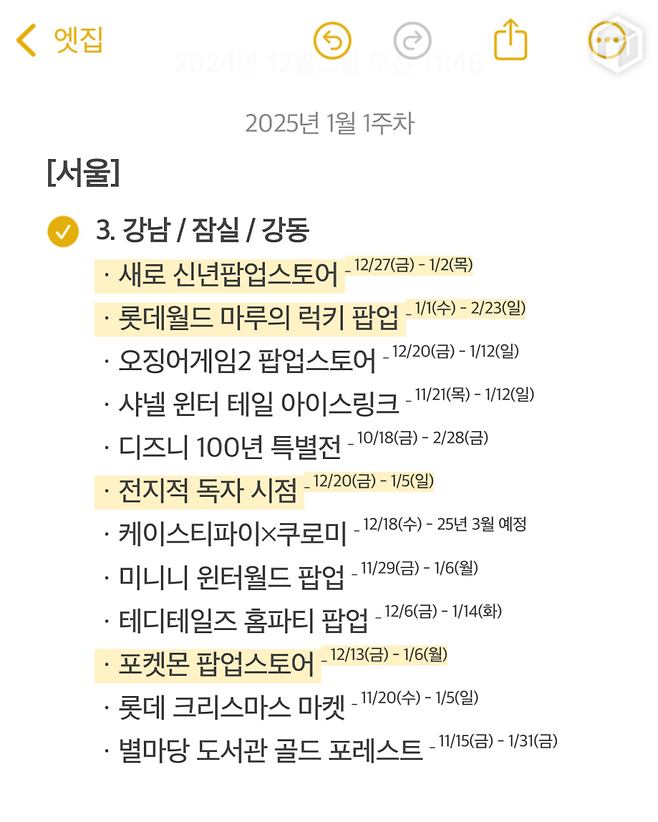Undo the last edit

click(x=333, y=41)
